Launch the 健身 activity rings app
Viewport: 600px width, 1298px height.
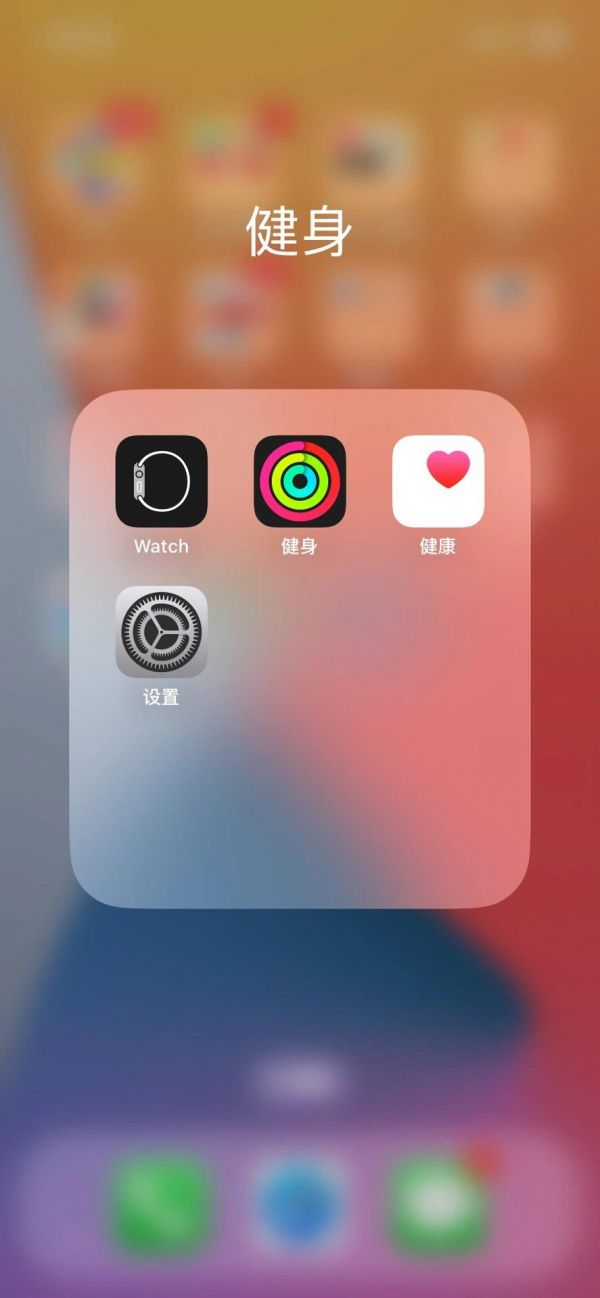300,481
